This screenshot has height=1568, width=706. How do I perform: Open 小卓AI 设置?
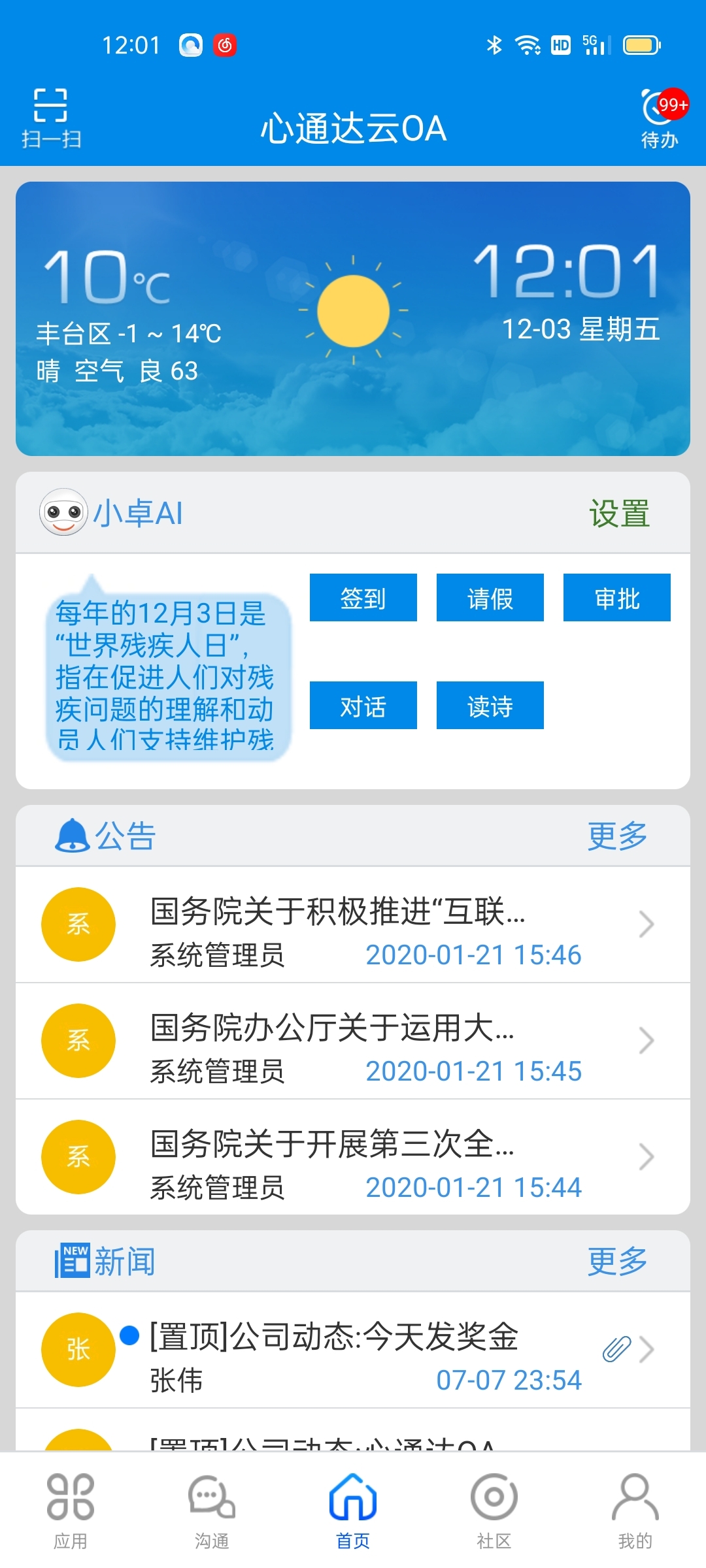click(619, 514)
